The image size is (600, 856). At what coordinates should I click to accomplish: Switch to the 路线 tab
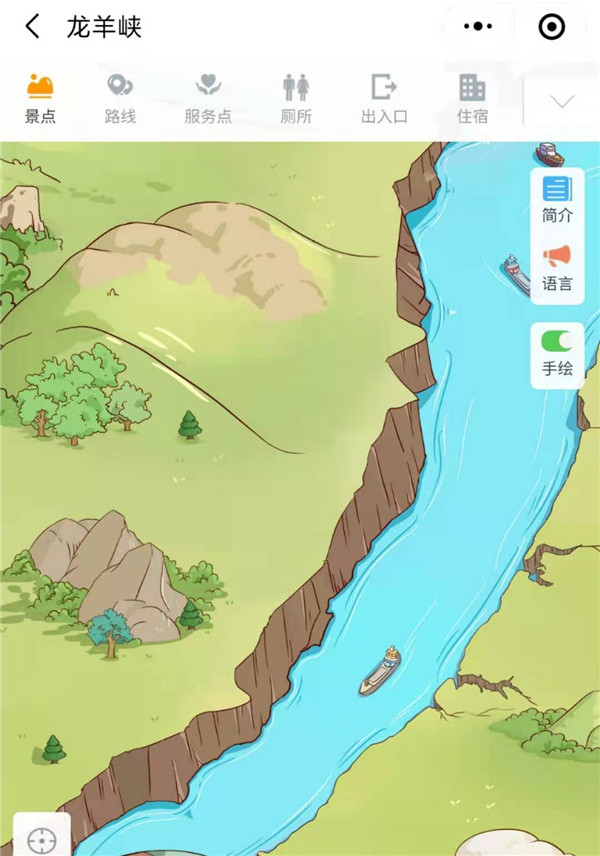(120, 99)
